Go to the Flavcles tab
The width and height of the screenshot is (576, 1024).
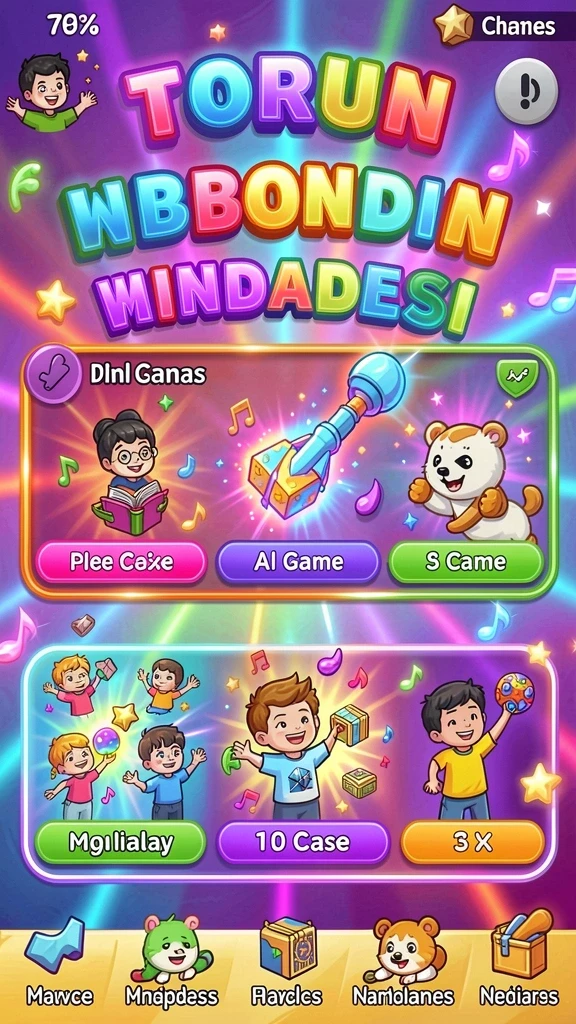[287, 963]
